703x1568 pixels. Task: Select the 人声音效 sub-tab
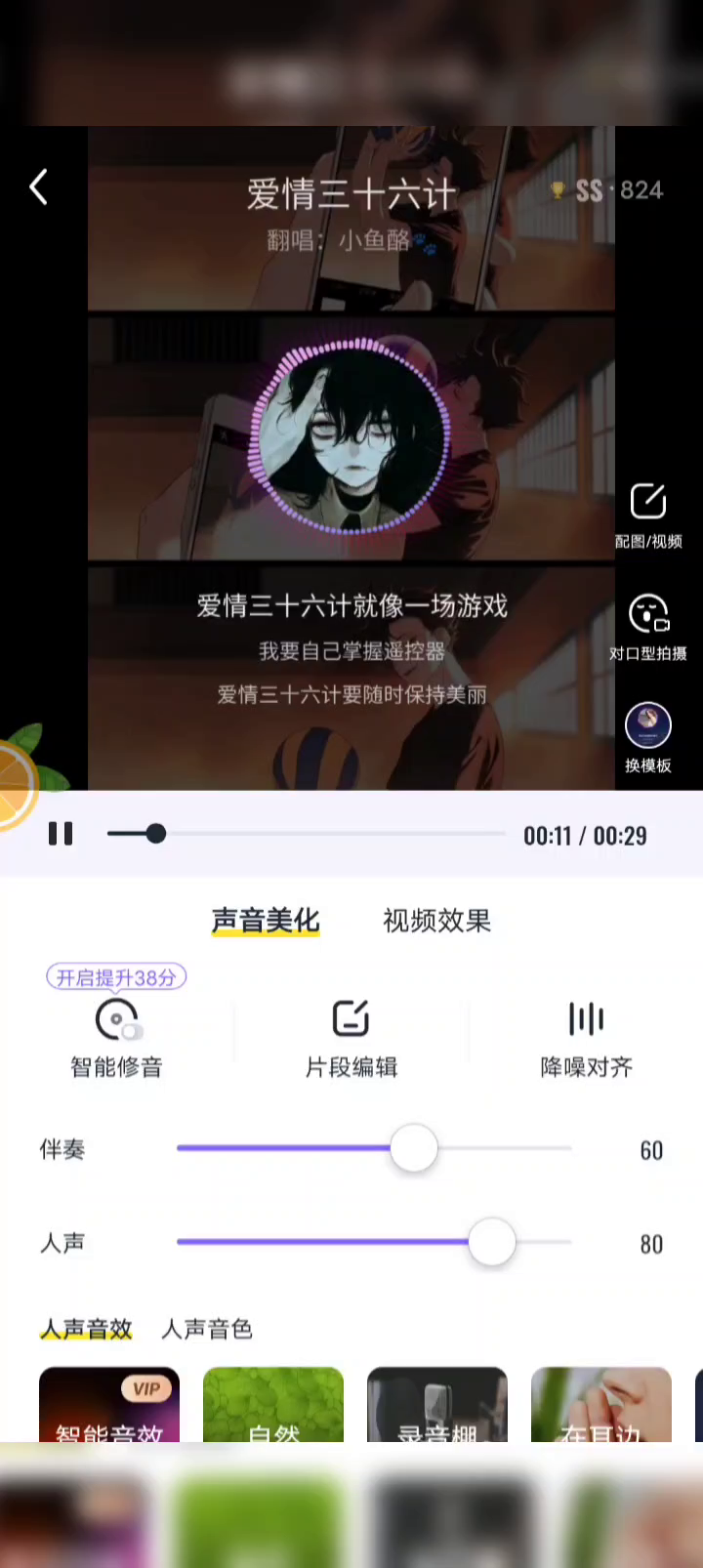click(86, 1329)
